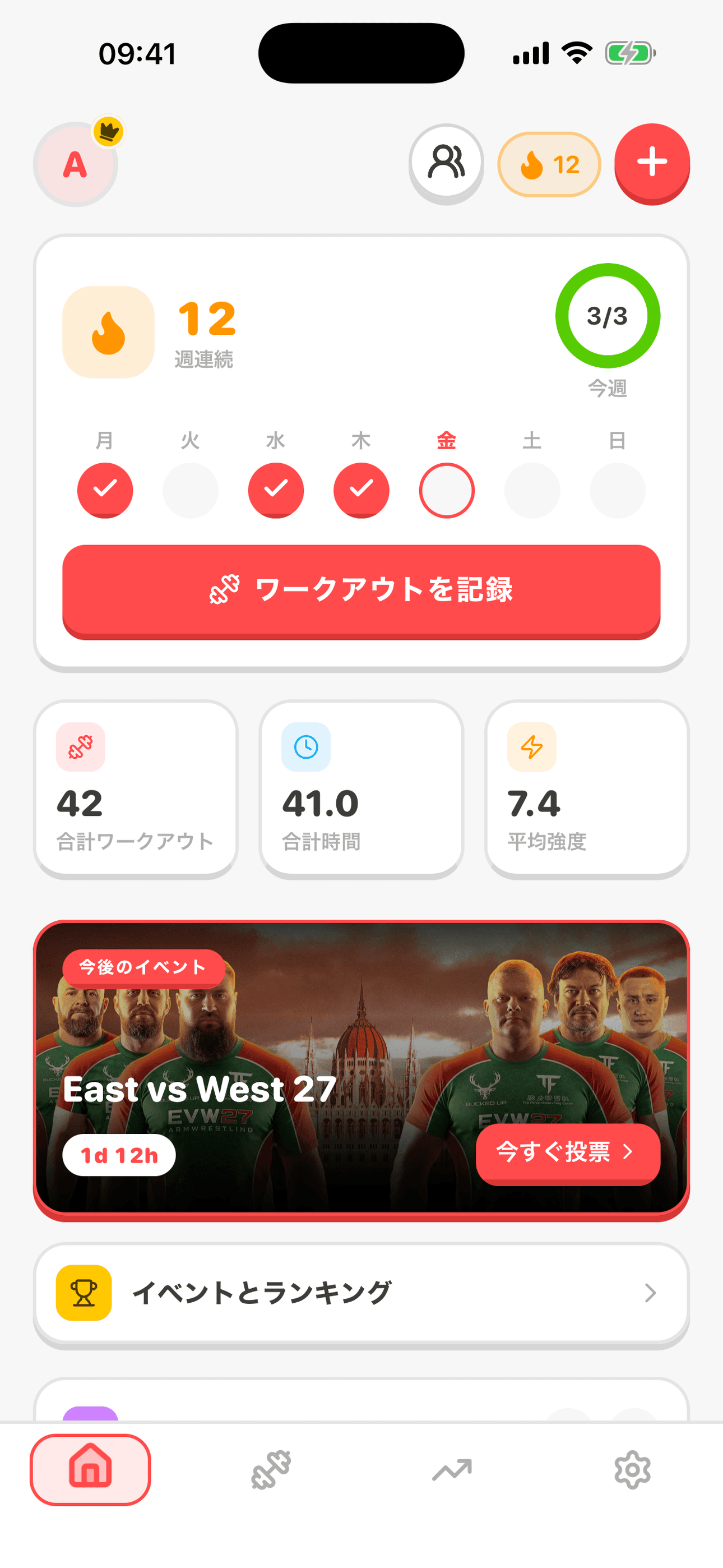The width and height of the screenshot is (723, 1568).
Task: Tap the red plus button
Action: coord(652,163)
